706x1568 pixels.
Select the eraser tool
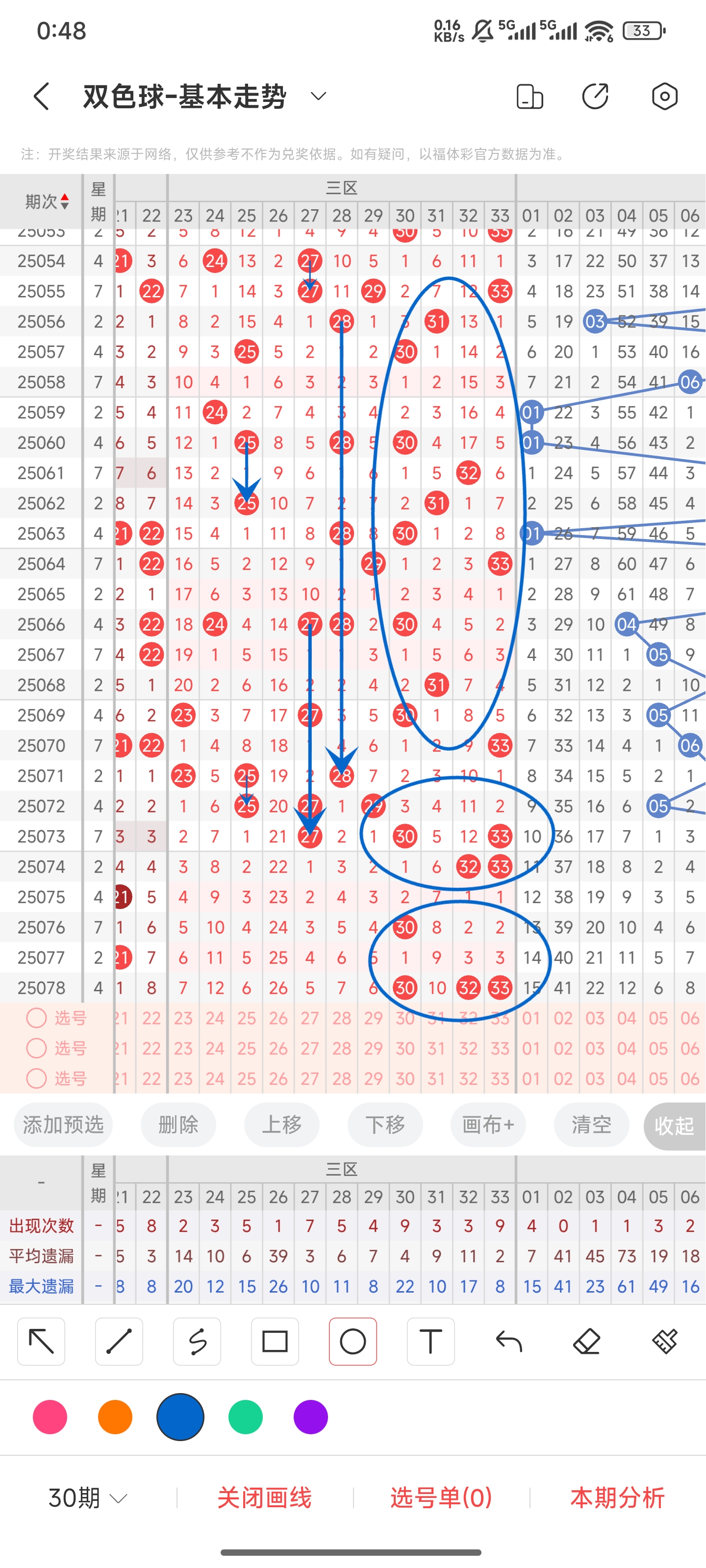click(586, 1341)
